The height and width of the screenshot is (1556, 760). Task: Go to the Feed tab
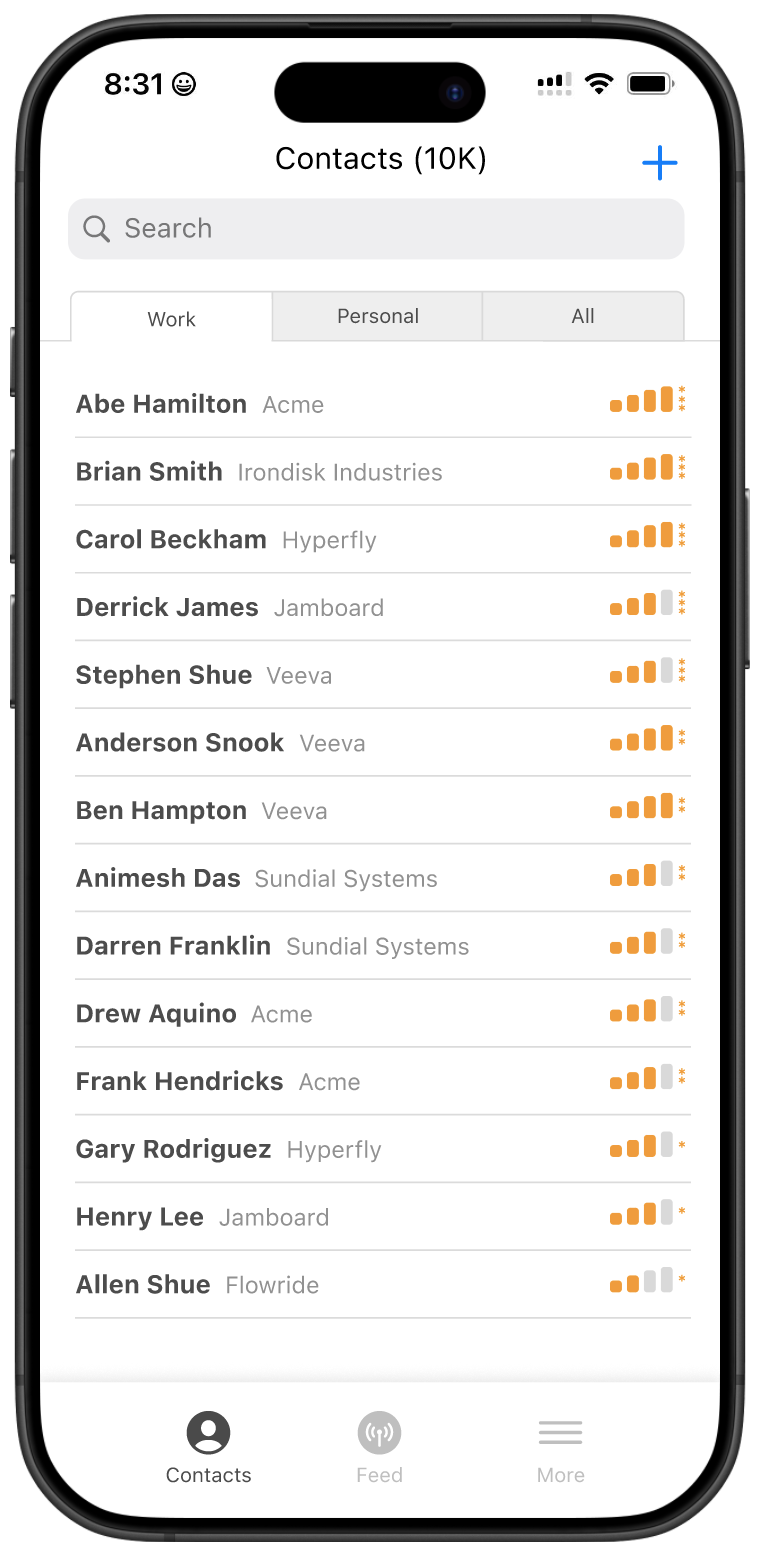coord(379,1447)
